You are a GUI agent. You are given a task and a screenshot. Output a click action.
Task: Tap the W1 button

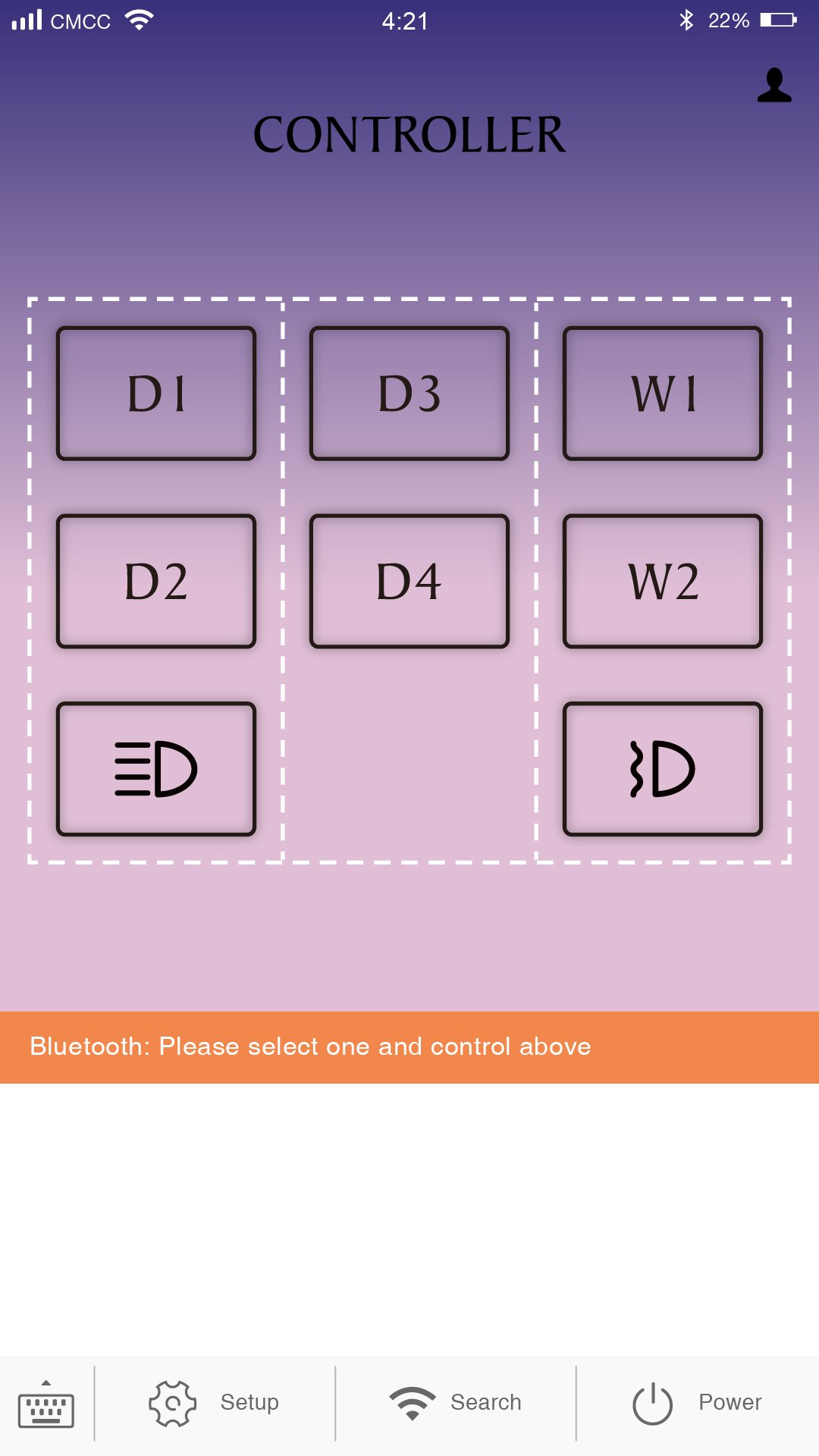tap(663, 394)
